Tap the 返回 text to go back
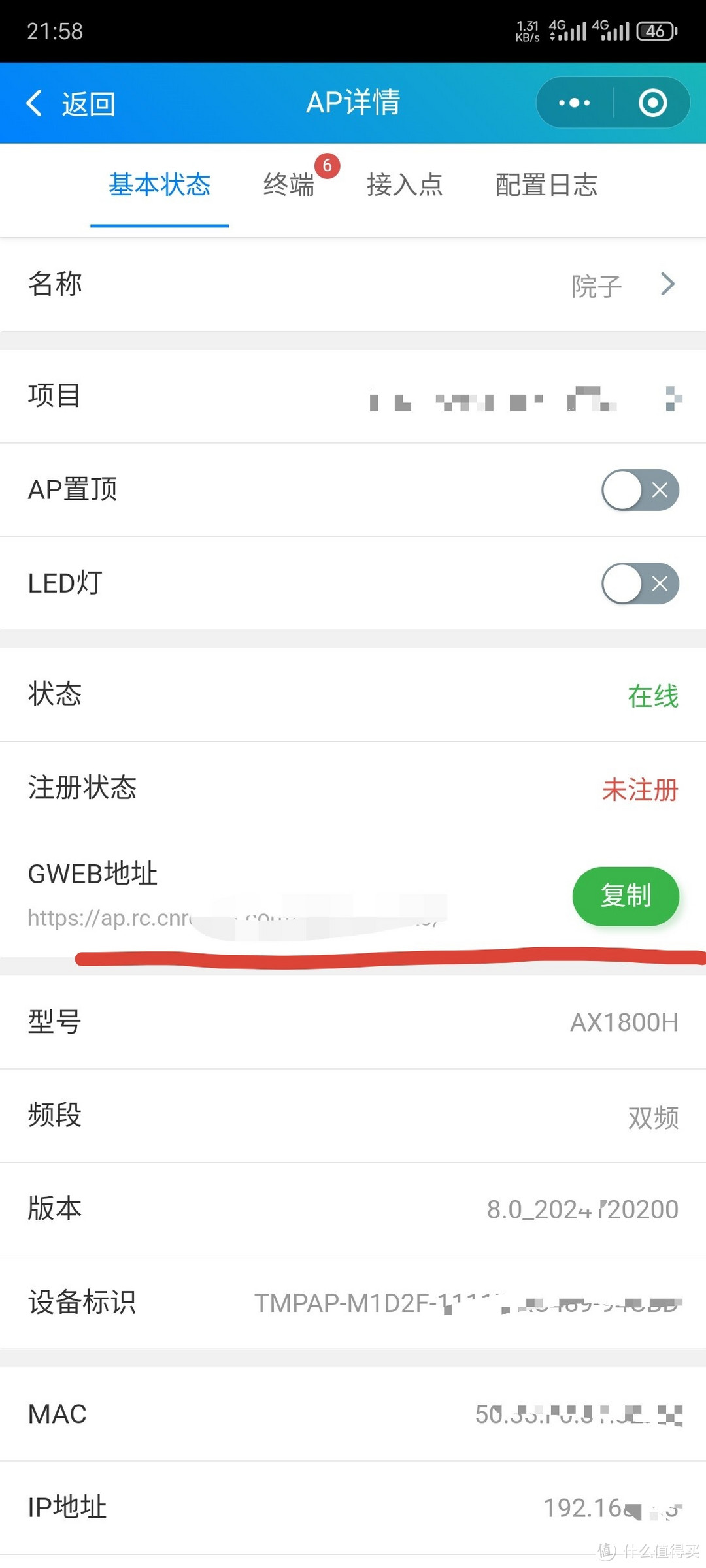The height and width of the screenshot is (1568, 706). (x=88, y=103)
